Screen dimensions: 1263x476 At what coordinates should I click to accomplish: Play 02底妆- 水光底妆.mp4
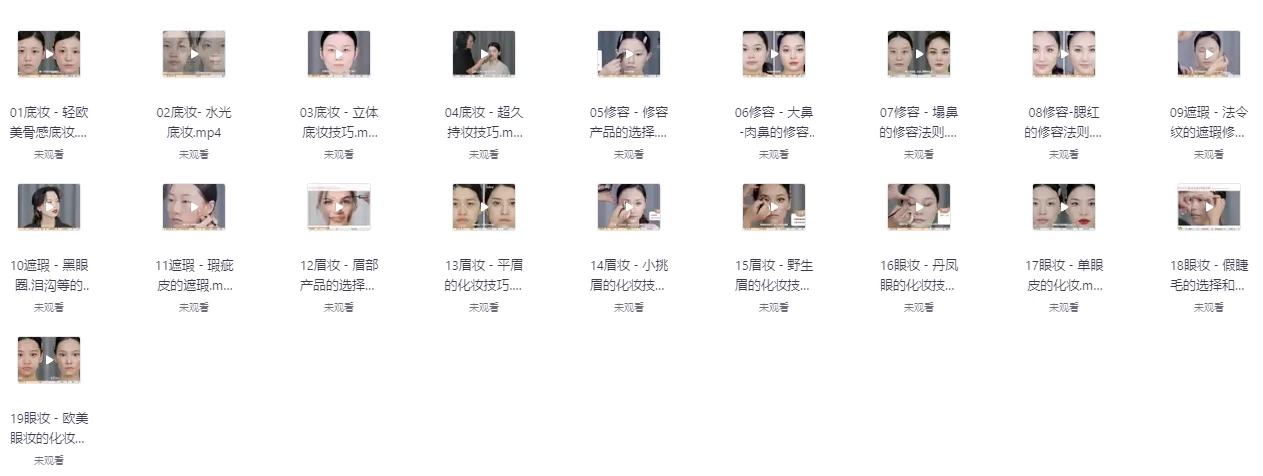coord(194,54)
